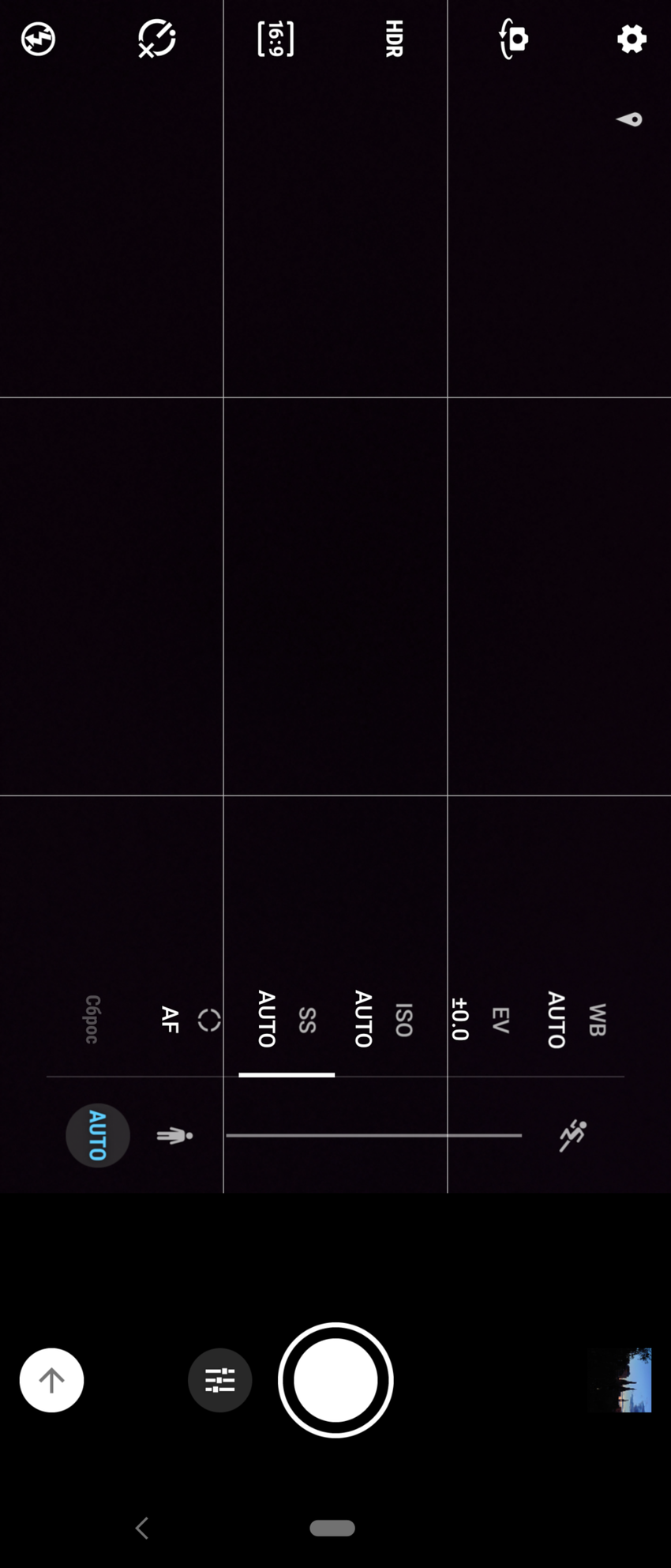This screenshot has height=1568, width=671.
Task: Select the EV exposure tab
Action: pos(478,1019)
